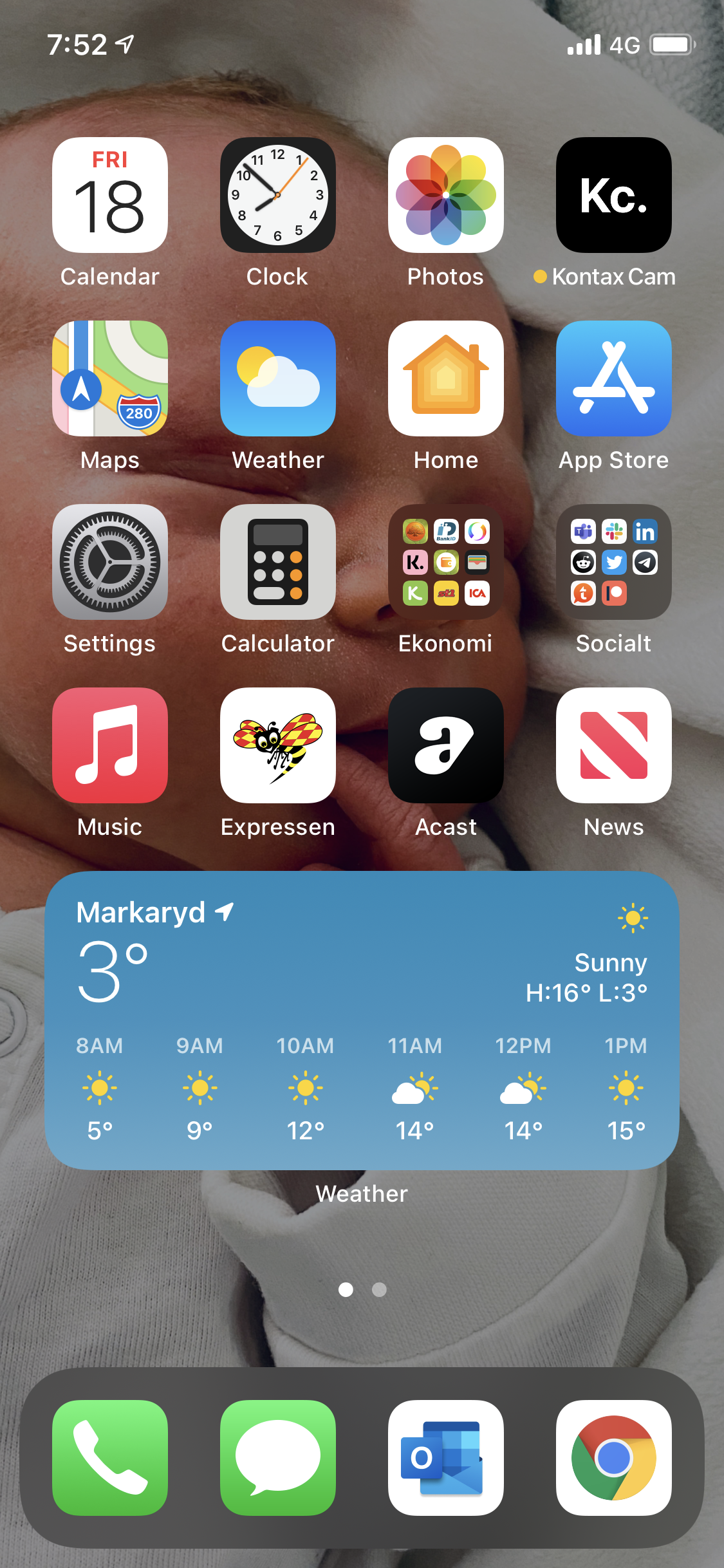Open the Markaryd weather widget
724x1568 pixels.
[362, 1020]
